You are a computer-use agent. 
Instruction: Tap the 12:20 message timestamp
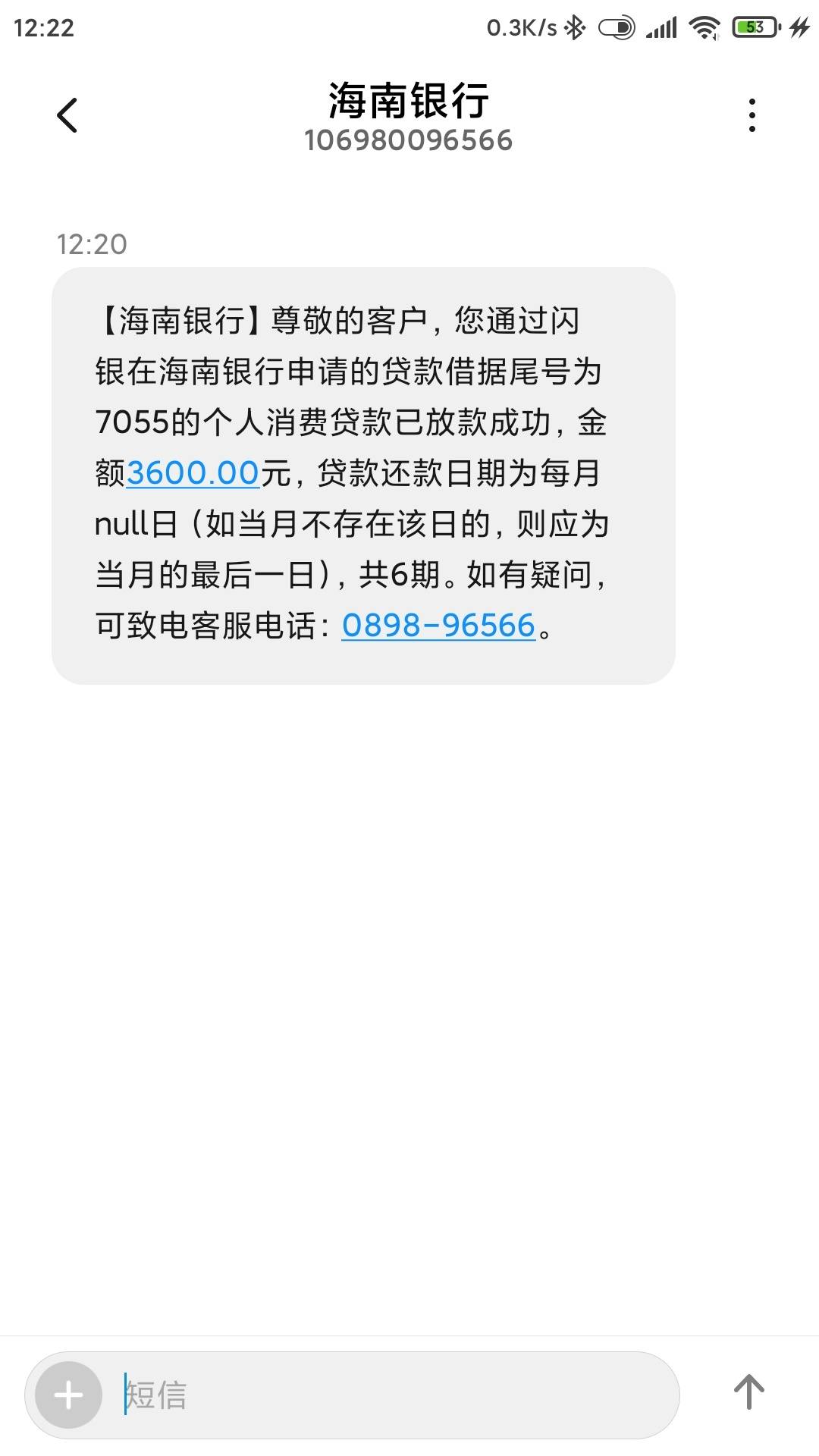pos(91,244)
